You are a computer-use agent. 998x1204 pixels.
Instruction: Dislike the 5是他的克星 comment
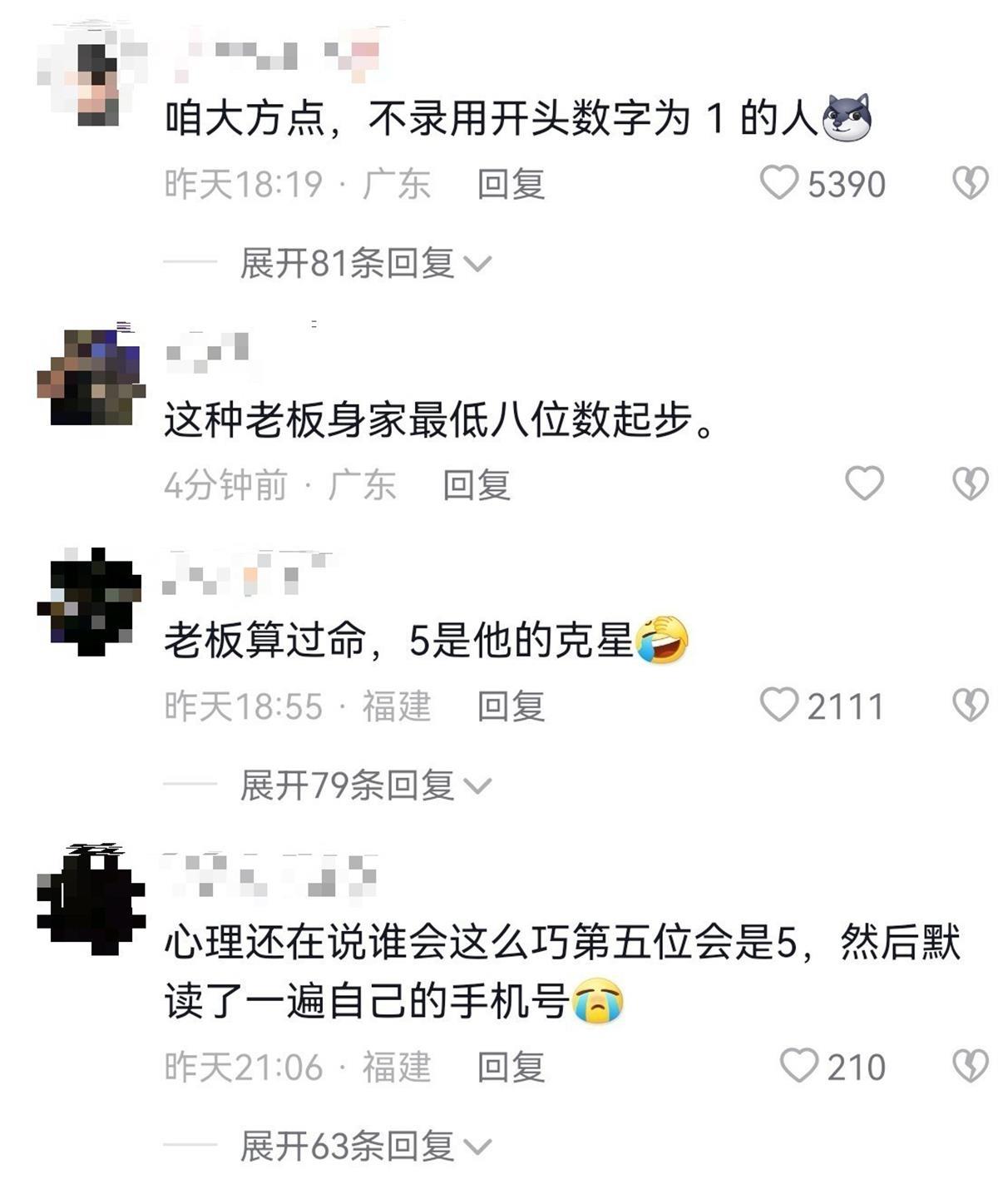[x=970, y=706]
